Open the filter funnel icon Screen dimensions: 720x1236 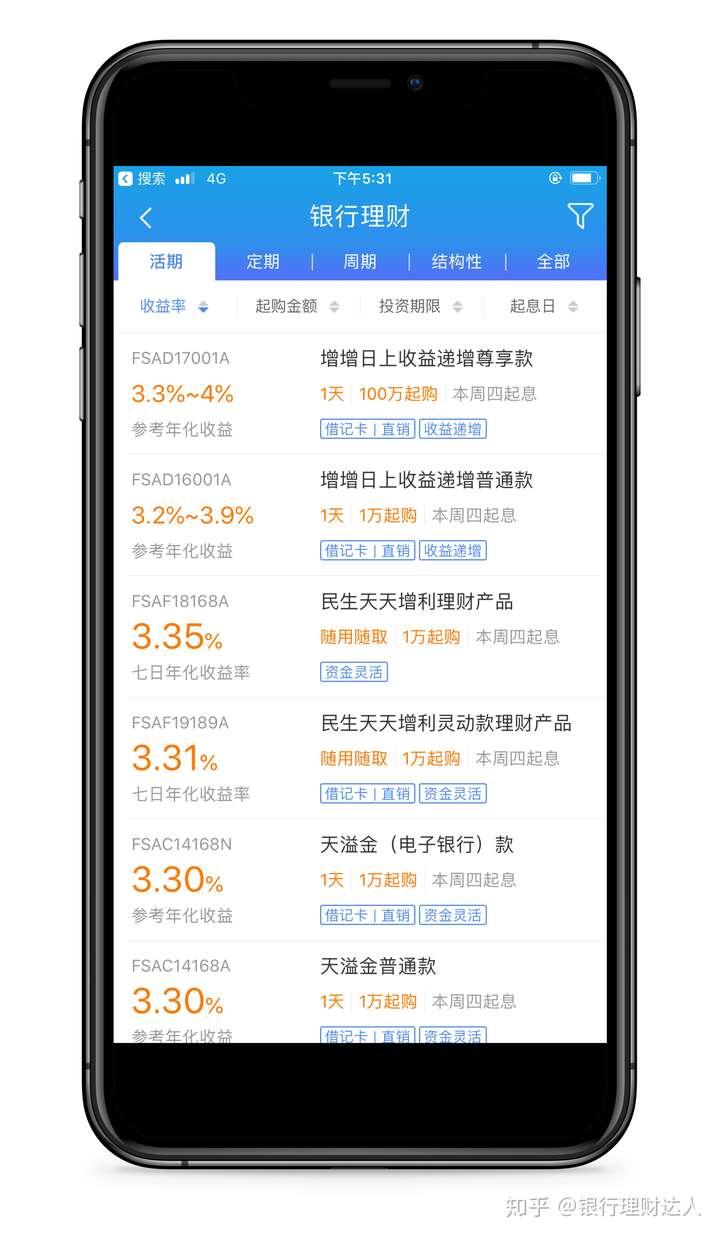(580, 216)
